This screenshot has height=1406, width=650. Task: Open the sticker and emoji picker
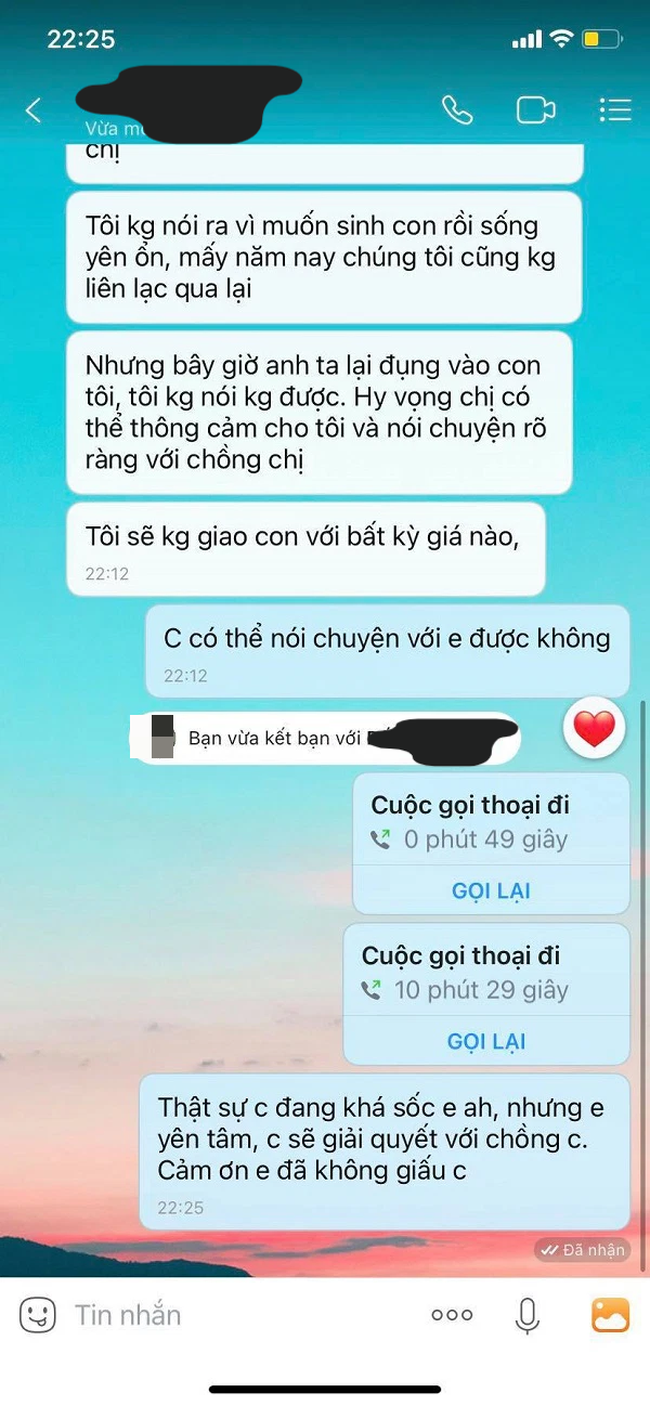37,1314
